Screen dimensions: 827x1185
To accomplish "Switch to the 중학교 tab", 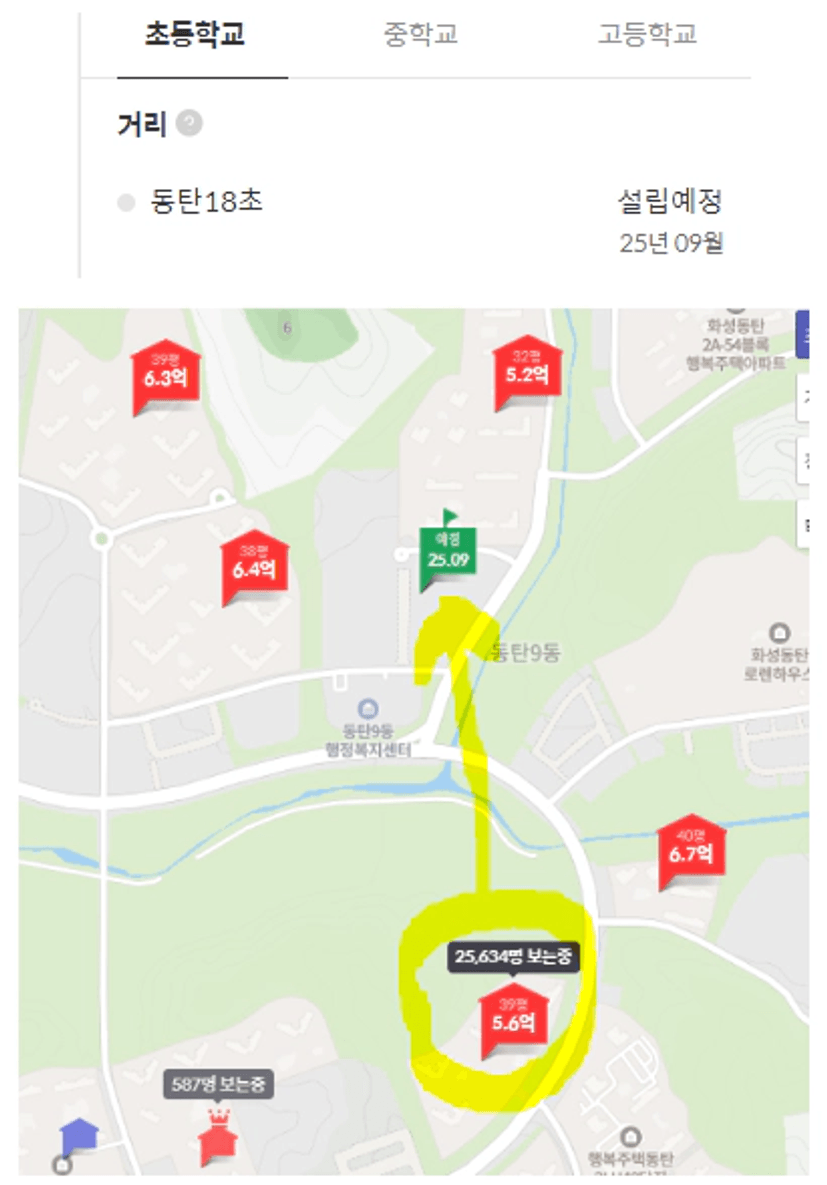I will coord(420,35).
